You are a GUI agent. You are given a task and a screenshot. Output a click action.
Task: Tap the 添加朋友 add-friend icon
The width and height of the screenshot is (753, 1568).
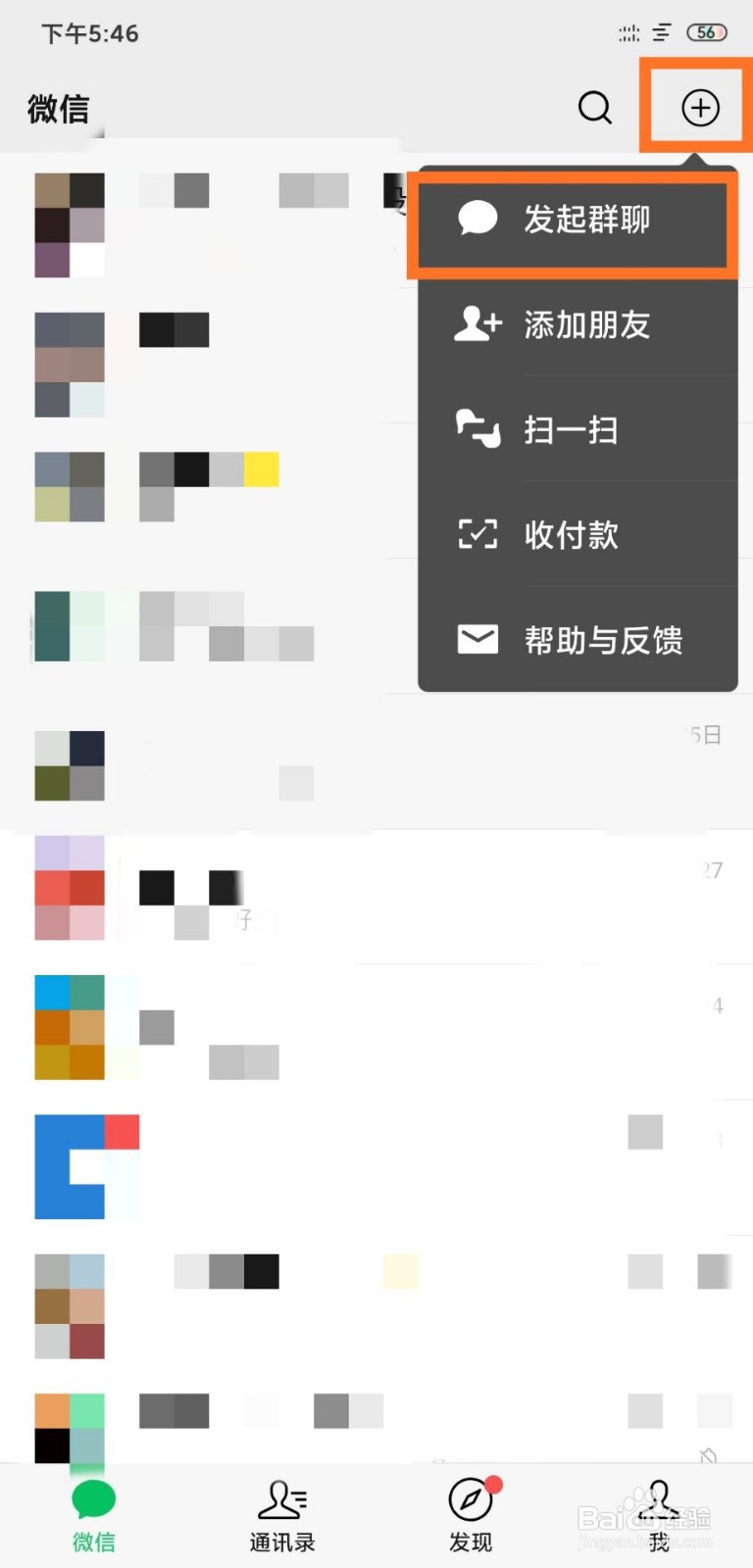pos(477,324)
